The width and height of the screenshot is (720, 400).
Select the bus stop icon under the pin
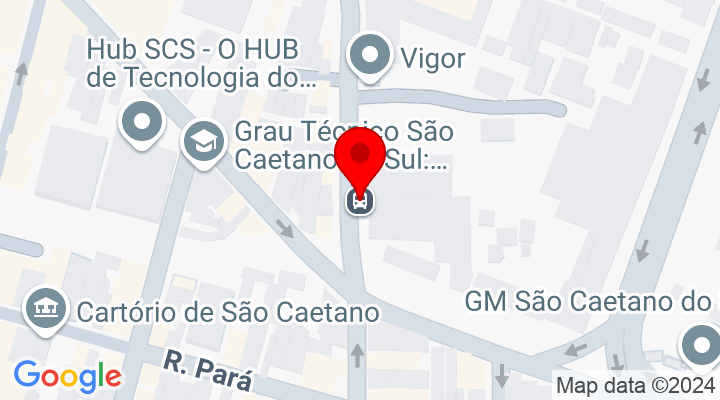[360, 201]
